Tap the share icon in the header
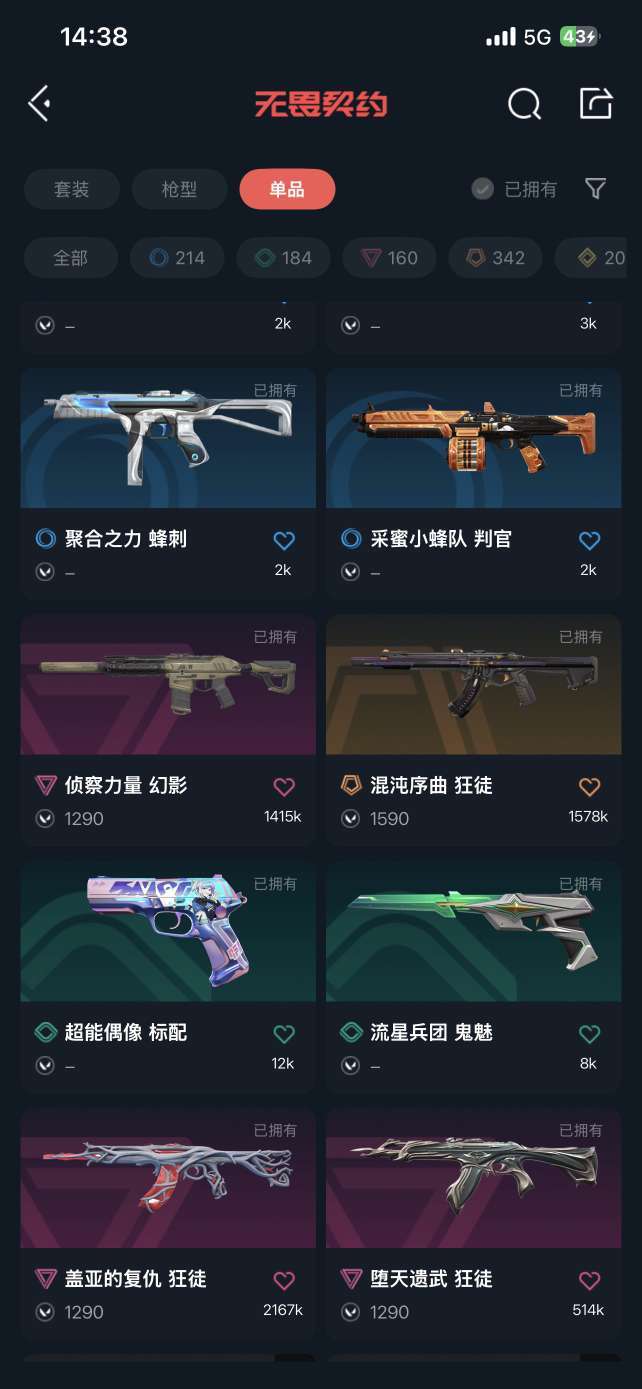642x1389 pixels. coord(596,103)
